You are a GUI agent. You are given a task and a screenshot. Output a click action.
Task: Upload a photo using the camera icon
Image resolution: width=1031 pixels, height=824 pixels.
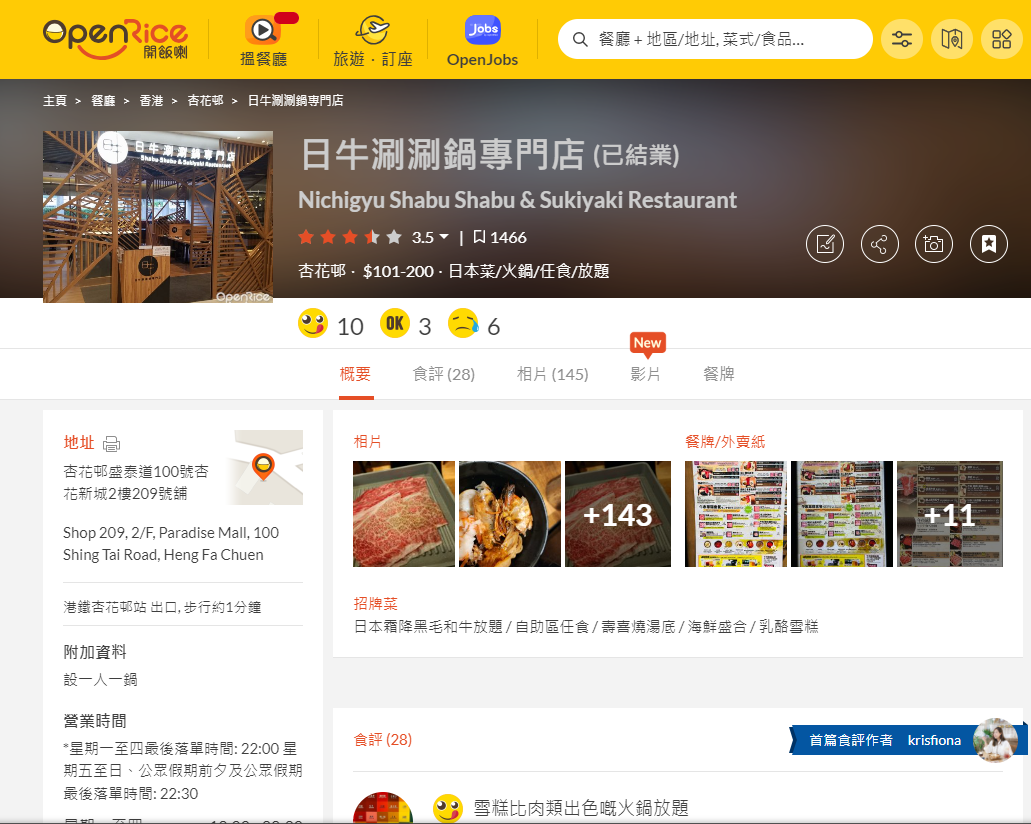[x=934, y=244]
